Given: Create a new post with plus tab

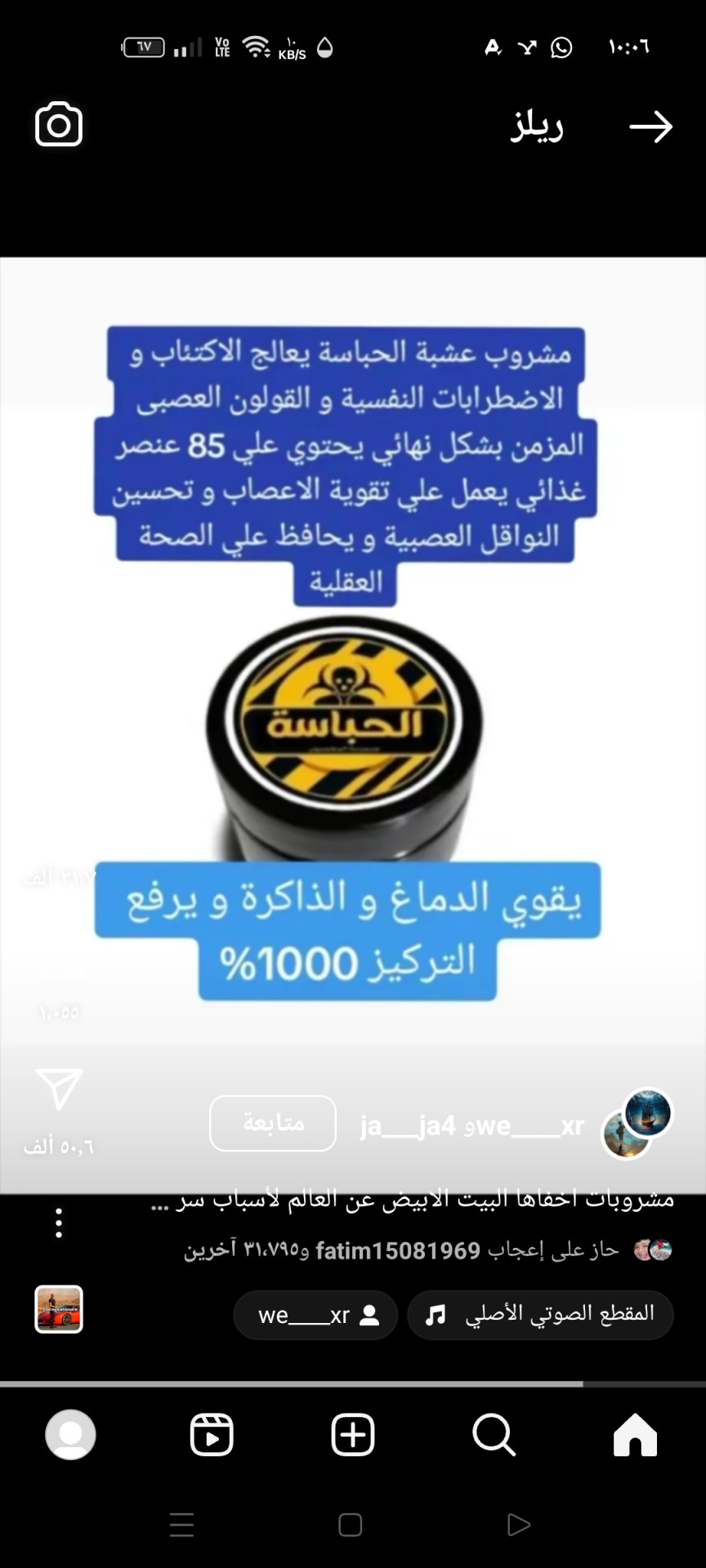Looking at the screenshot, I should coord(353,1435).
